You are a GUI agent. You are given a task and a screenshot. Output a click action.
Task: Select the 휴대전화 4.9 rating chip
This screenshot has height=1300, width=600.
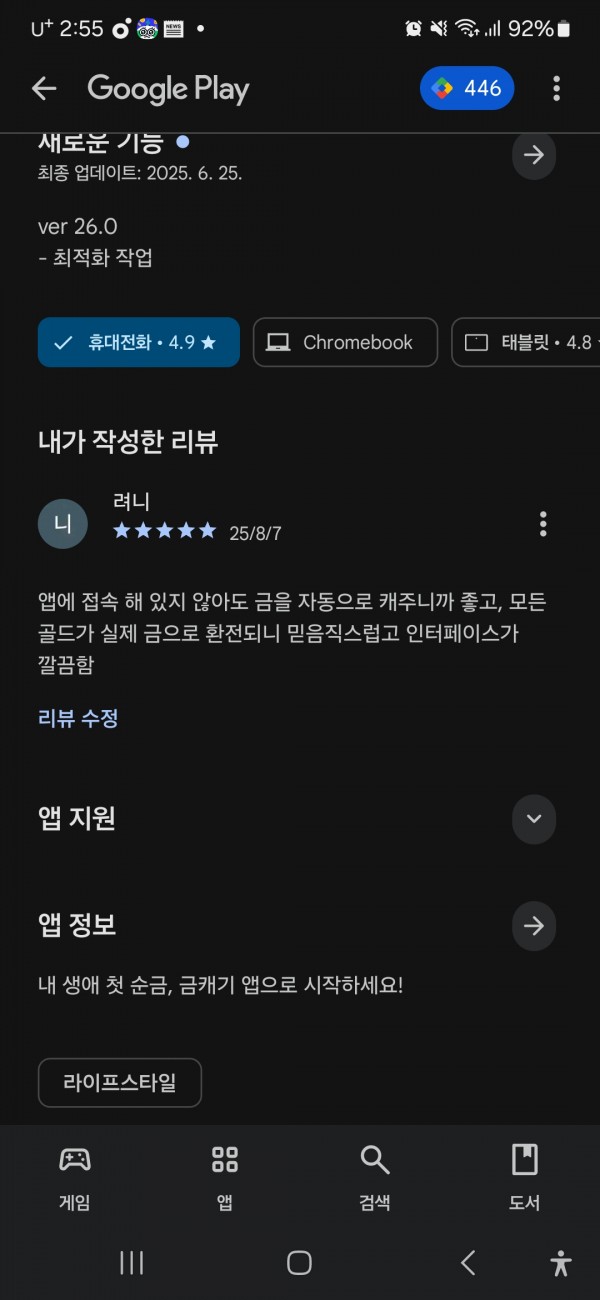tap(139, 342)
